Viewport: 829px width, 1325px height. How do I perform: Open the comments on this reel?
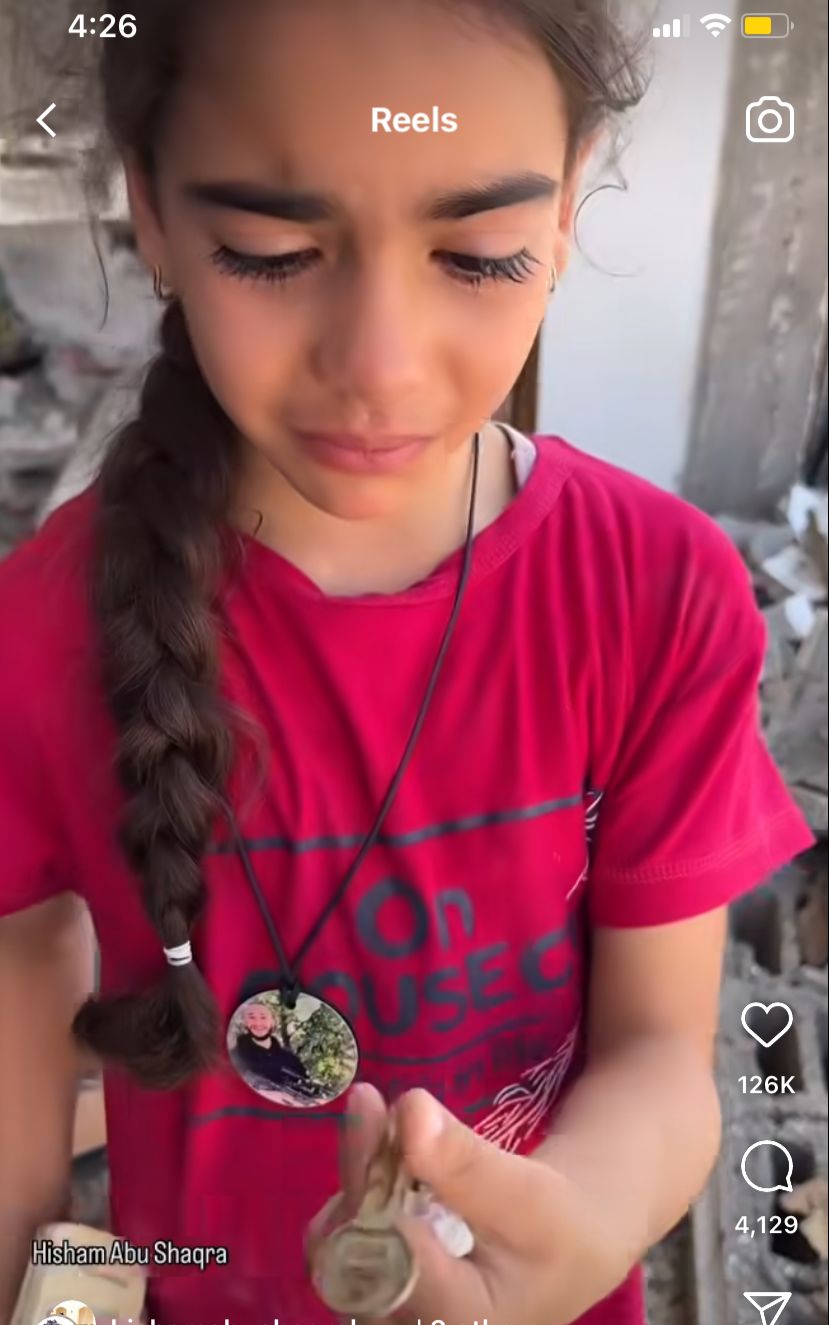[767, 1166]
